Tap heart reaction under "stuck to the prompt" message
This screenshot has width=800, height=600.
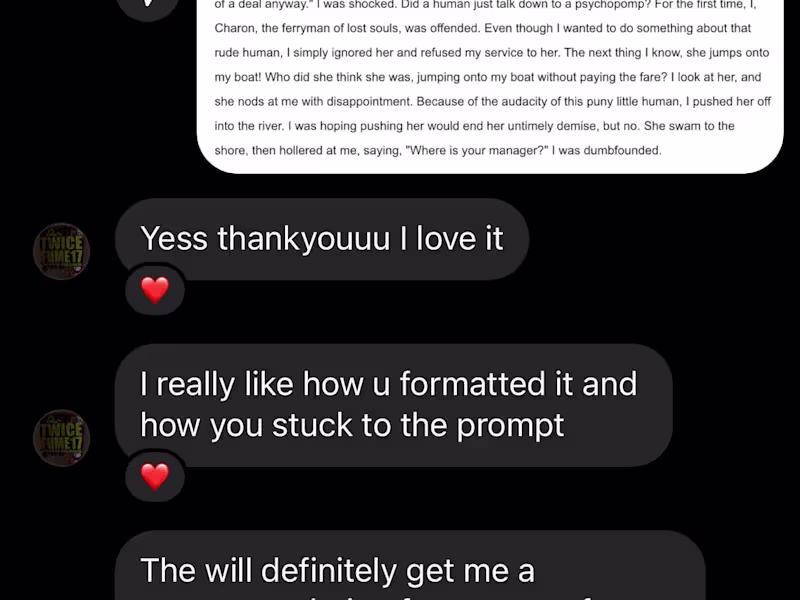click(x=155, y=477)
